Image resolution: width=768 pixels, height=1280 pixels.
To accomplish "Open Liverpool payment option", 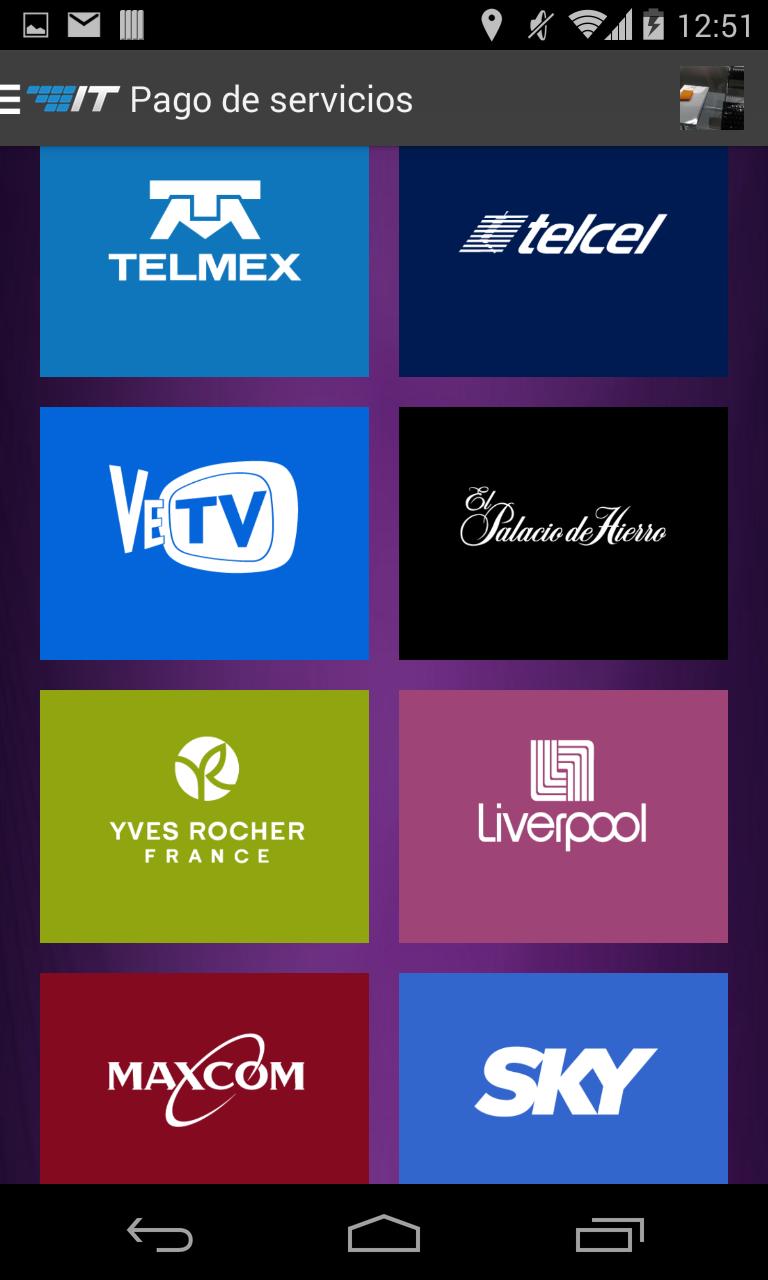I will [563, 816].
